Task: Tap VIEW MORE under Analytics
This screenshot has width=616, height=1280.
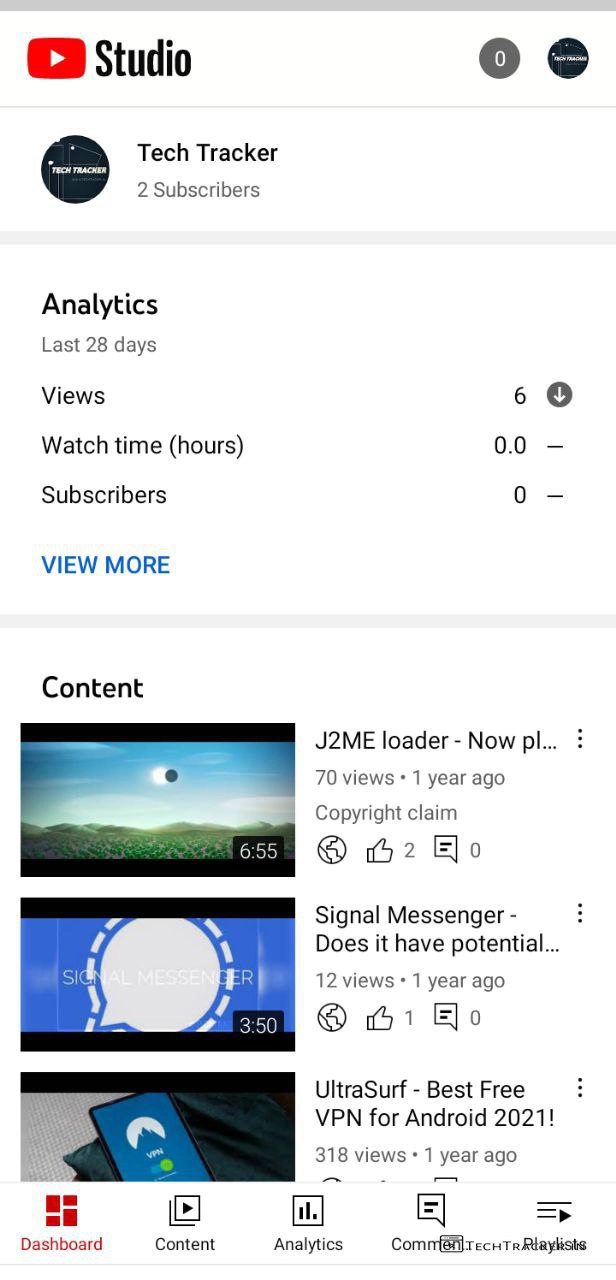Action: [106, 565]
